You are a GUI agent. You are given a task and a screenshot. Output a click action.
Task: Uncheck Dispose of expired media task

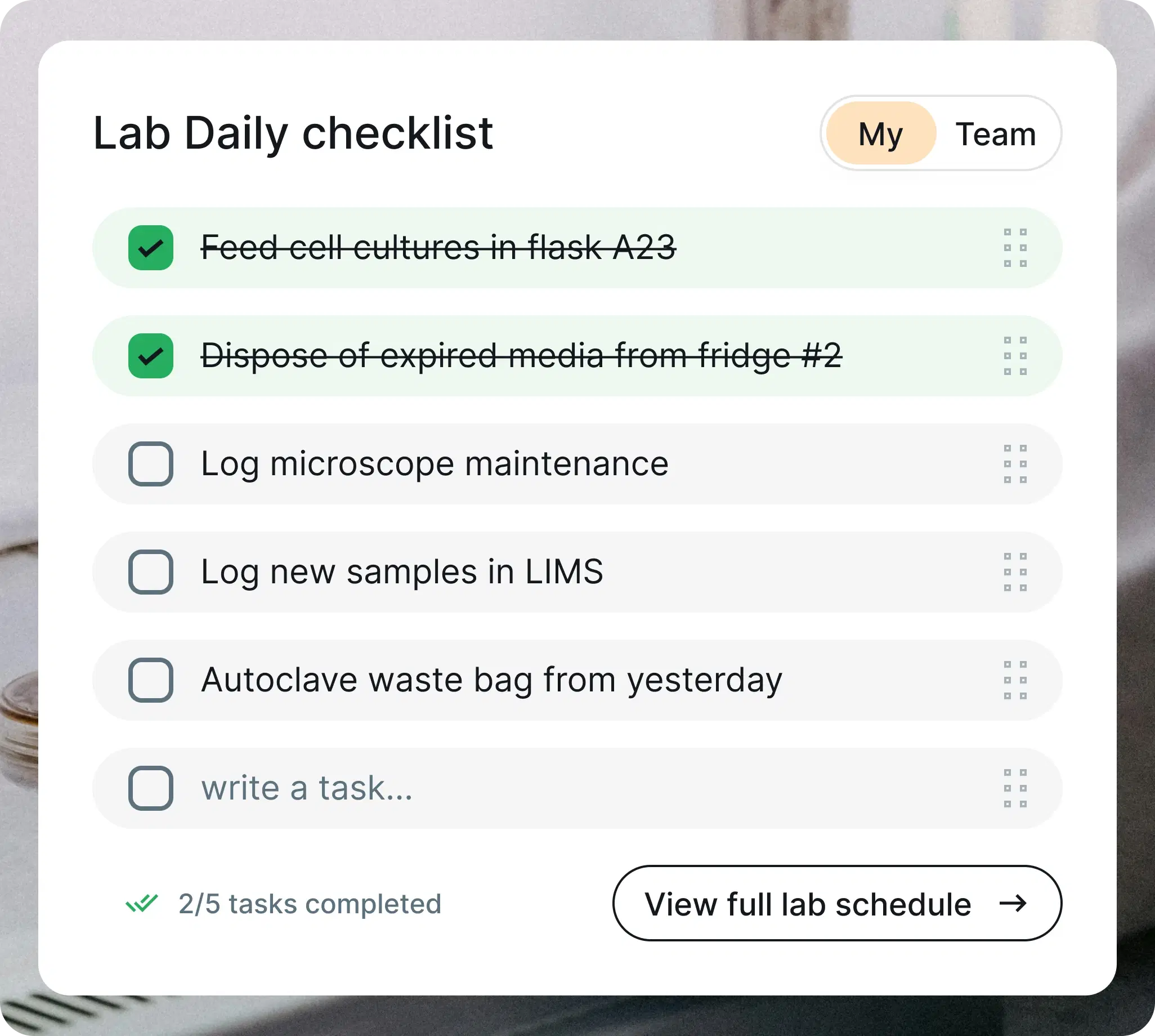pos(151,356)
